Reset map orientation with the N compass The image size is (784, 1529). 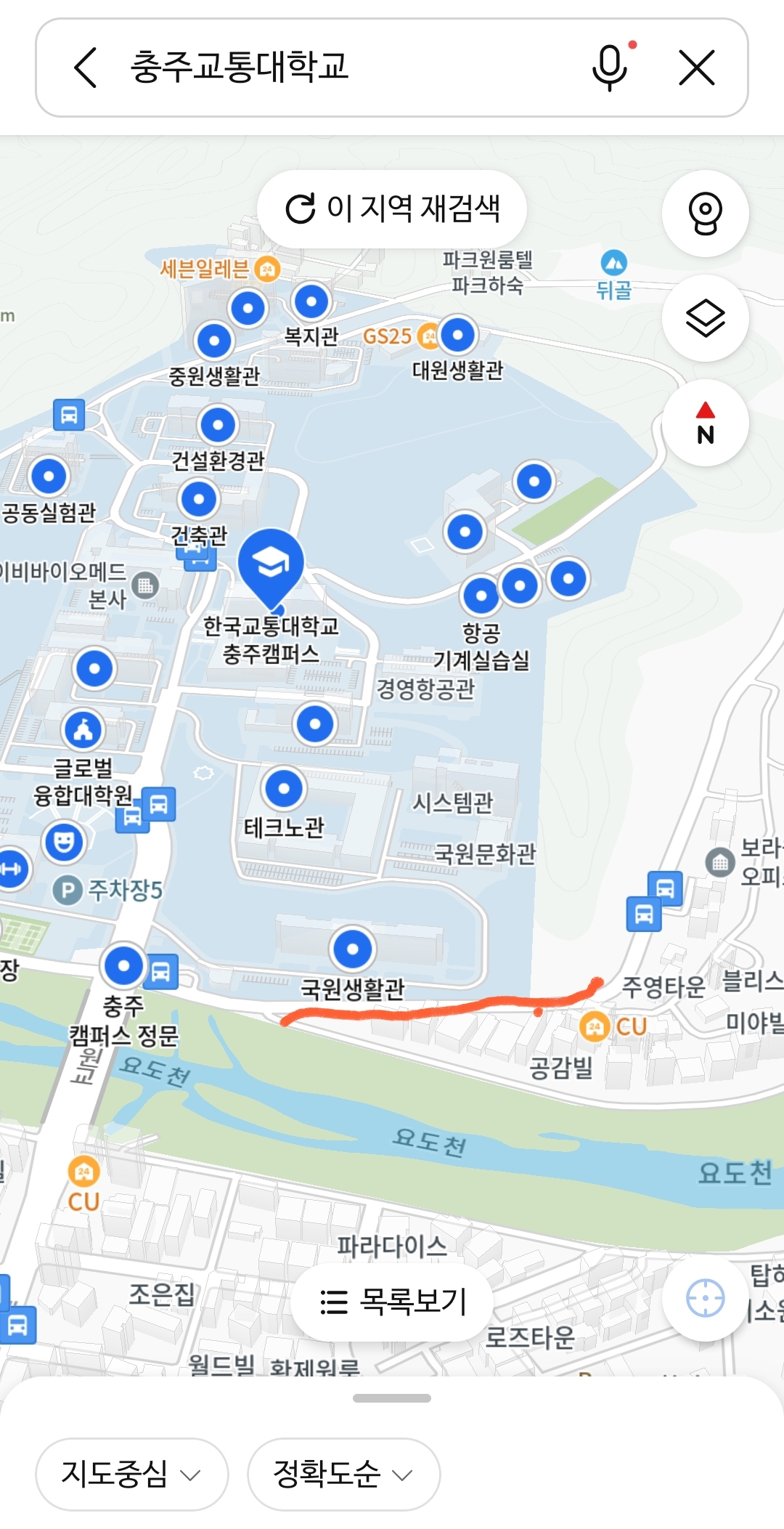pos(705,423)
